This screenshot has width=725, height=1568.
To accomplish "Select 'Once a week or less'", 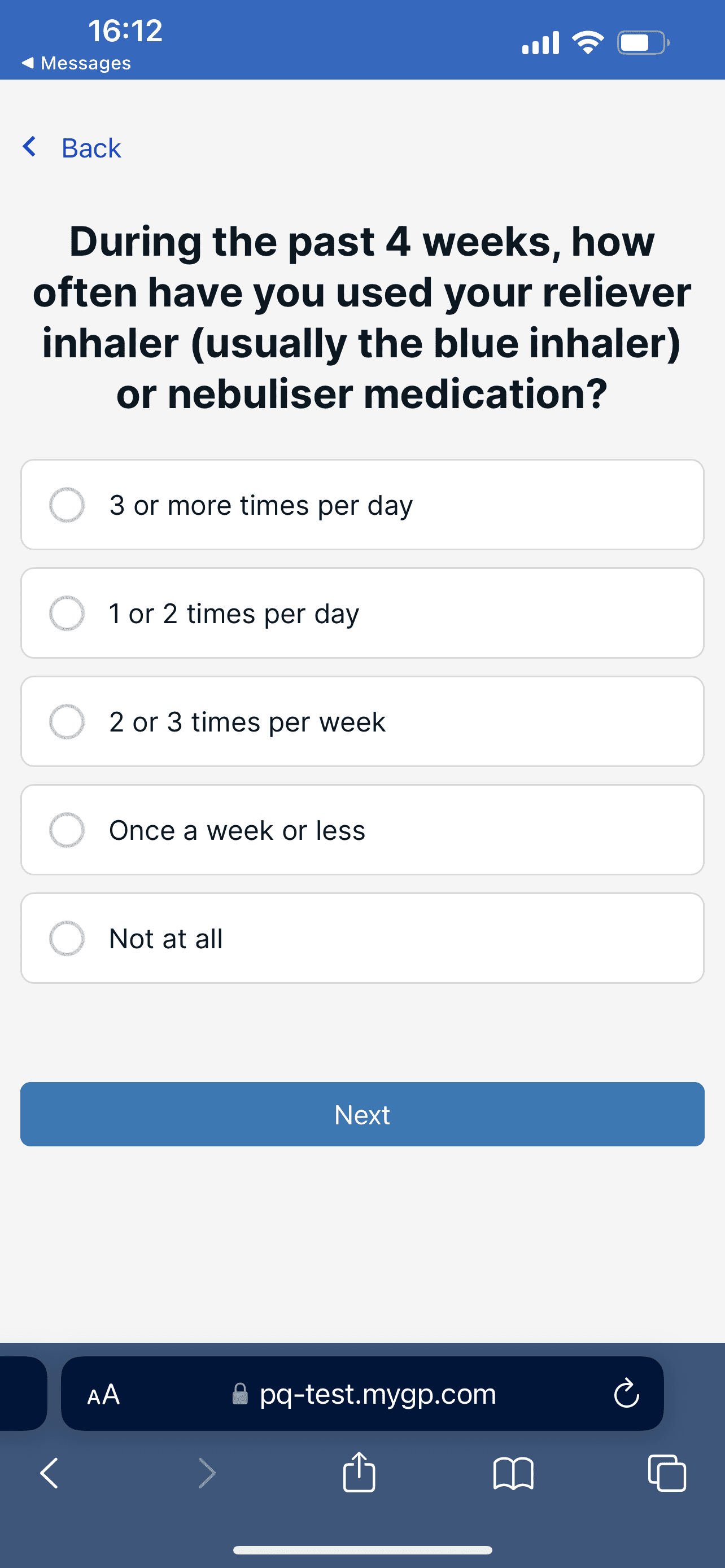I will point(362,830).
